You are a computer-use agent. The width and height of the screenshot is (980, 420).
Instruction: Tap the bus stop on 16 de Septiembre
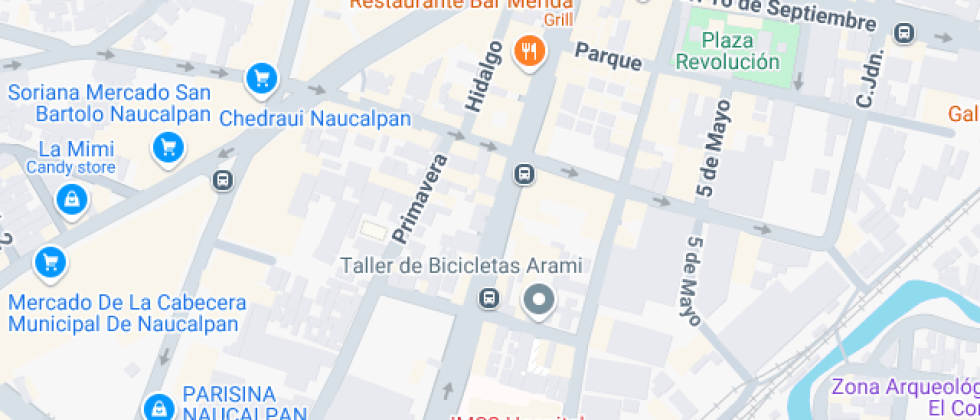coord(905,33)
